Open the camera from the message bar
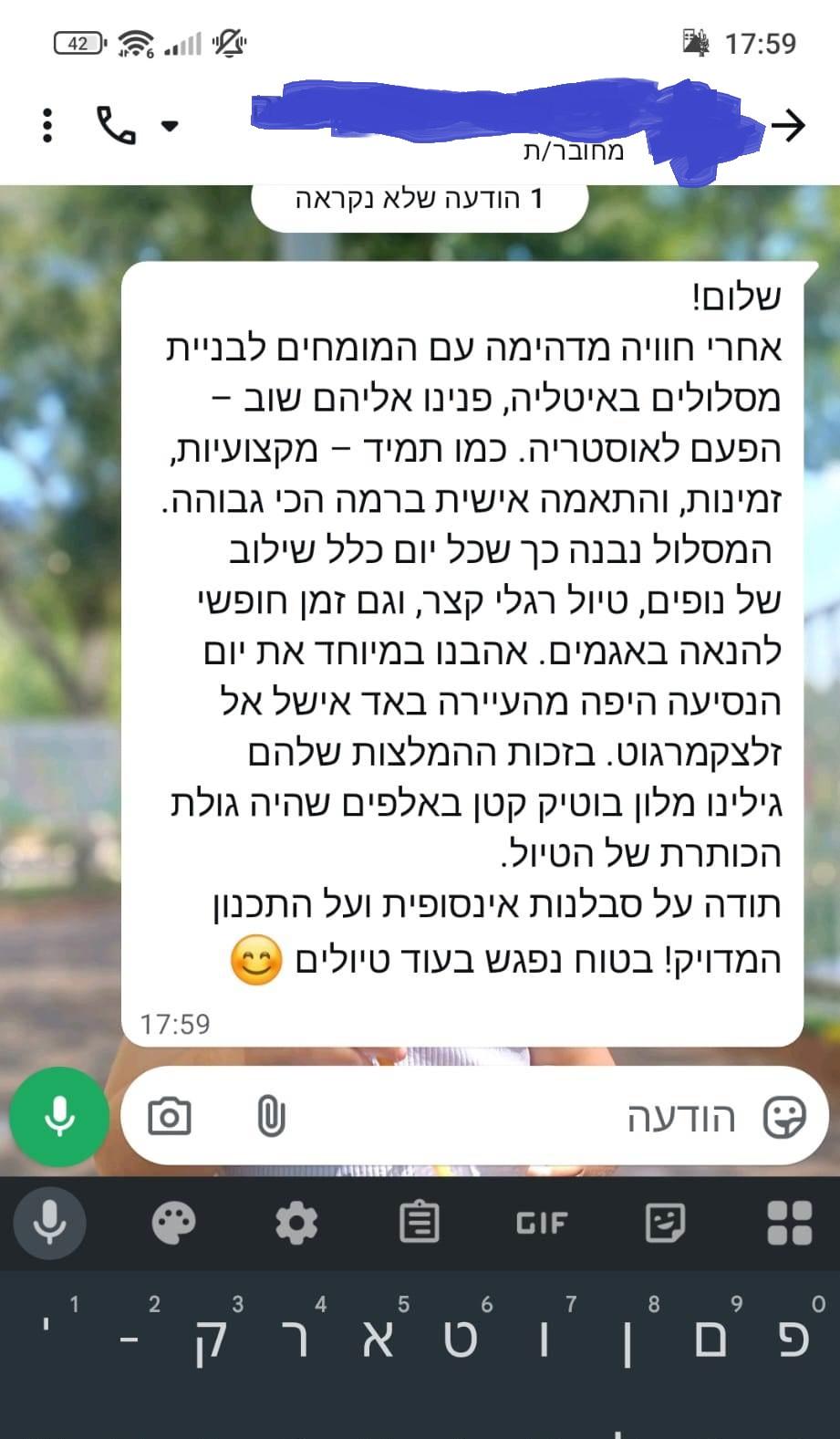The height and width of the screenshot is (1439, 840). click(170, 1116)
